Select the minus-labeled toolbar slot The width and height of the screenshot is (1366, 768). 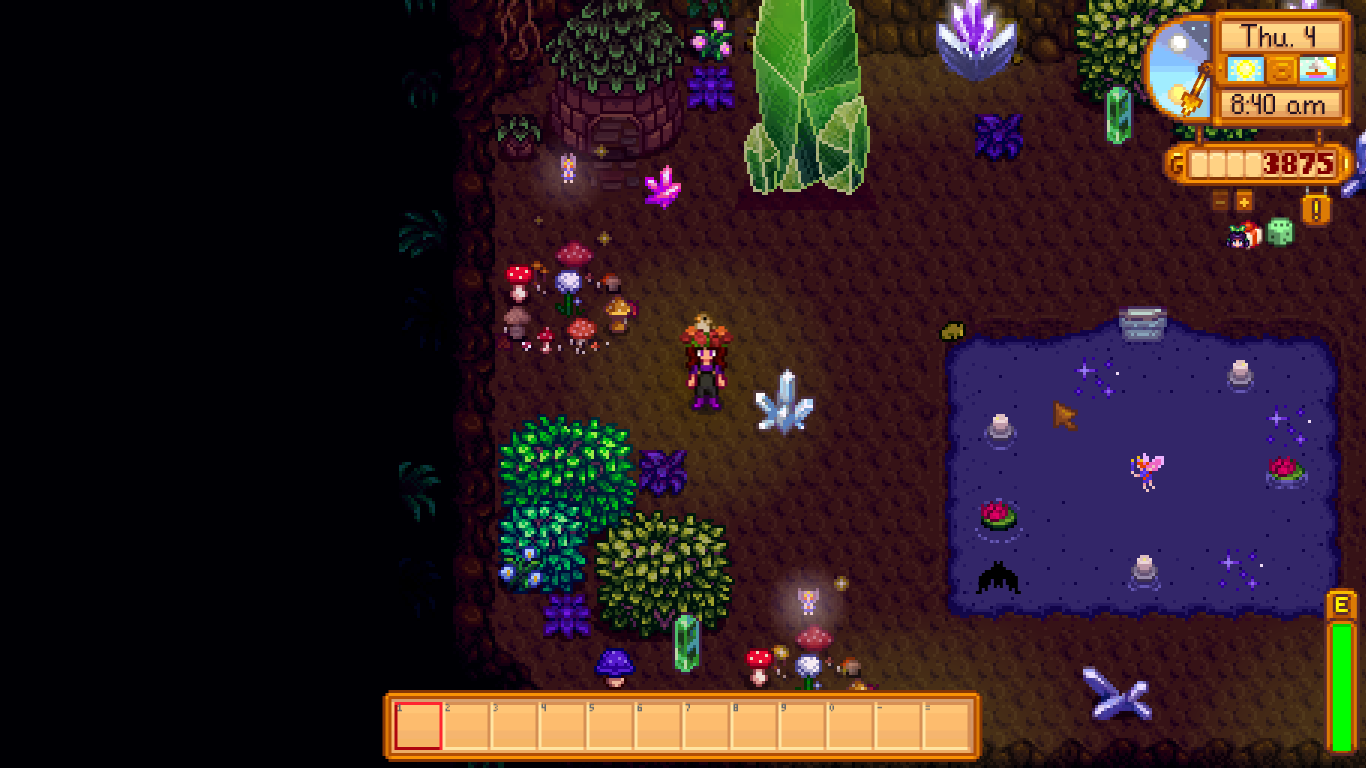click(x=898, y=726)
